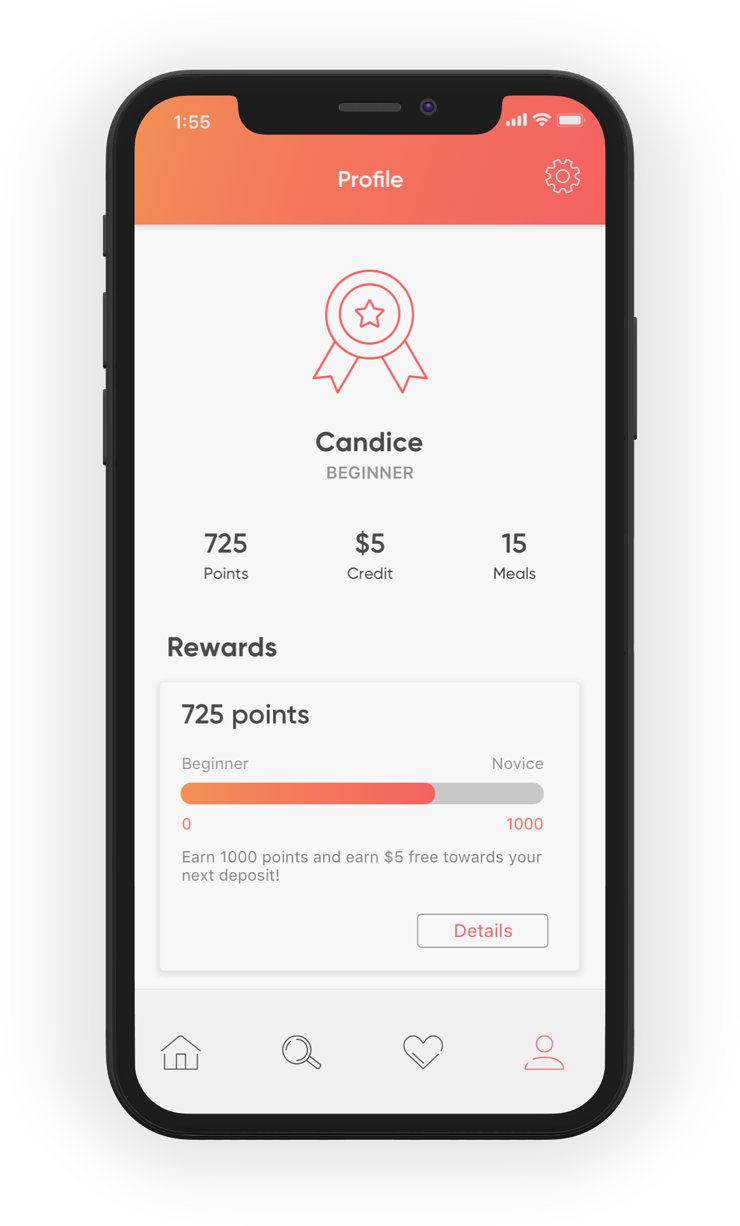Viewport: 740px width, 1226px height.
Task: Select the Profile tab
Action: [x=544, y=1052]
